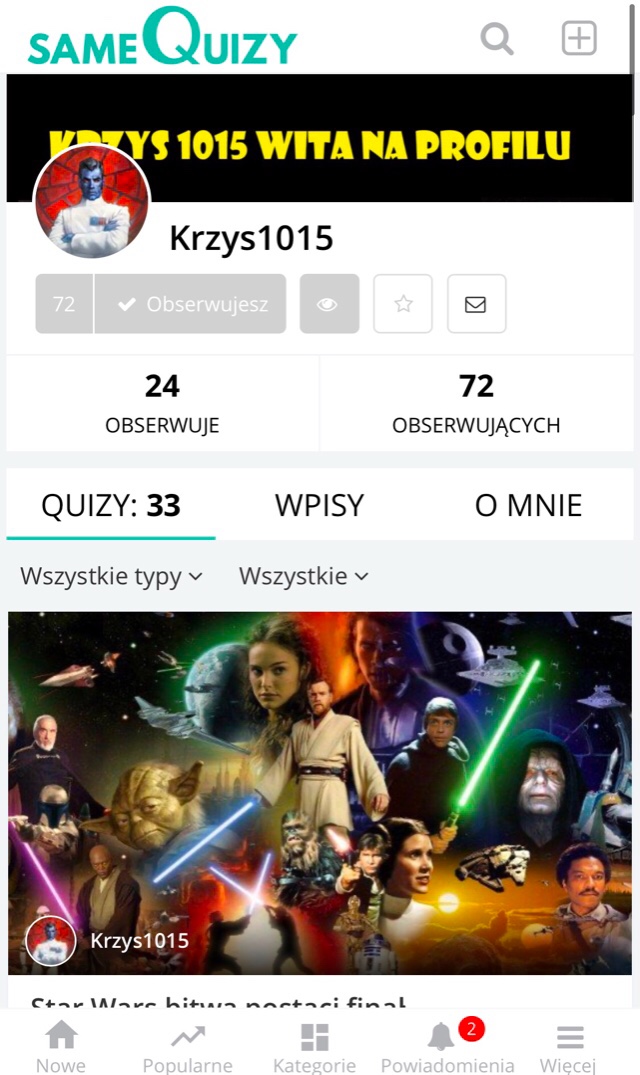
Task: Go to the Nowe home tab
Action: pyautogui.click(x=61, y=1046)
